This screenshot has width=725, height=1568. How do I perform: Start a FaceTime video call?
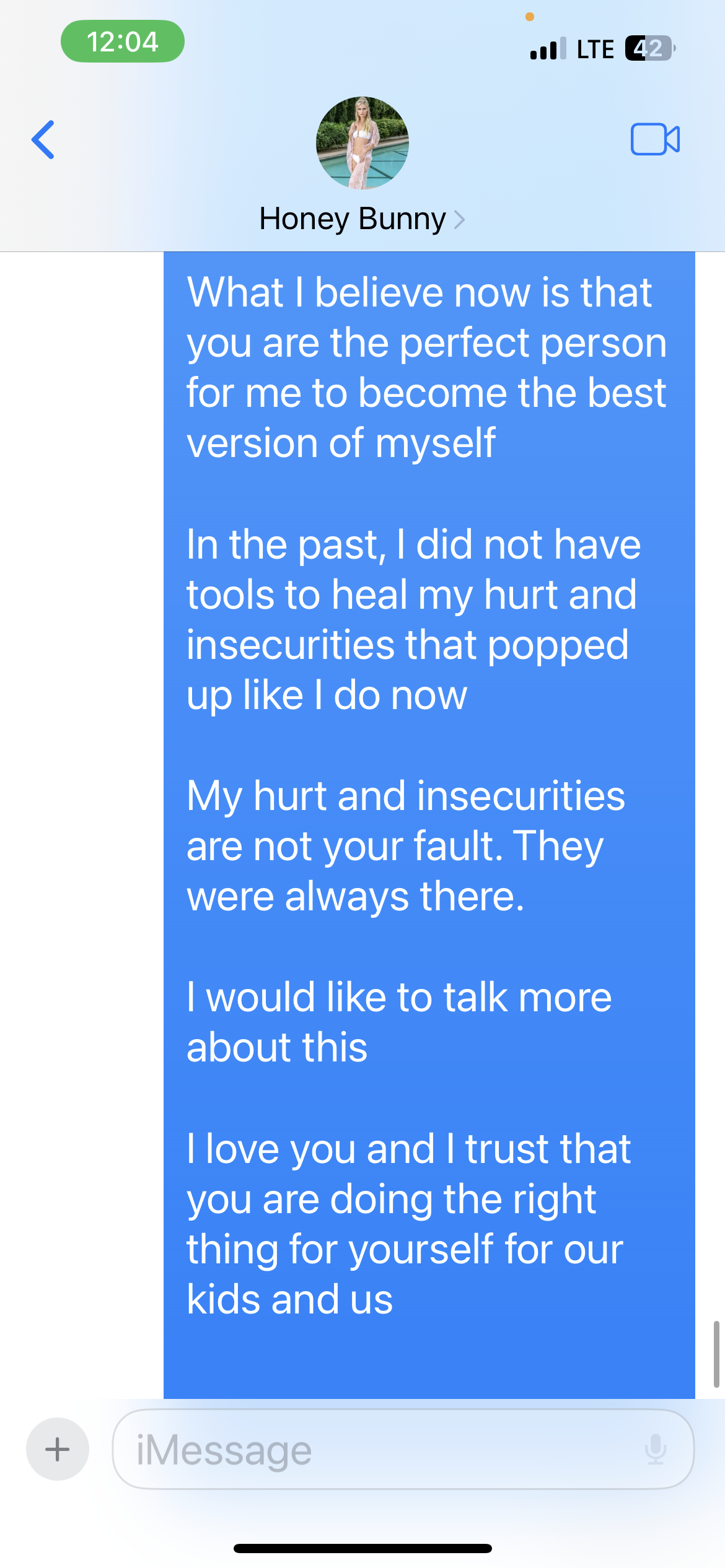coord(655,139)
